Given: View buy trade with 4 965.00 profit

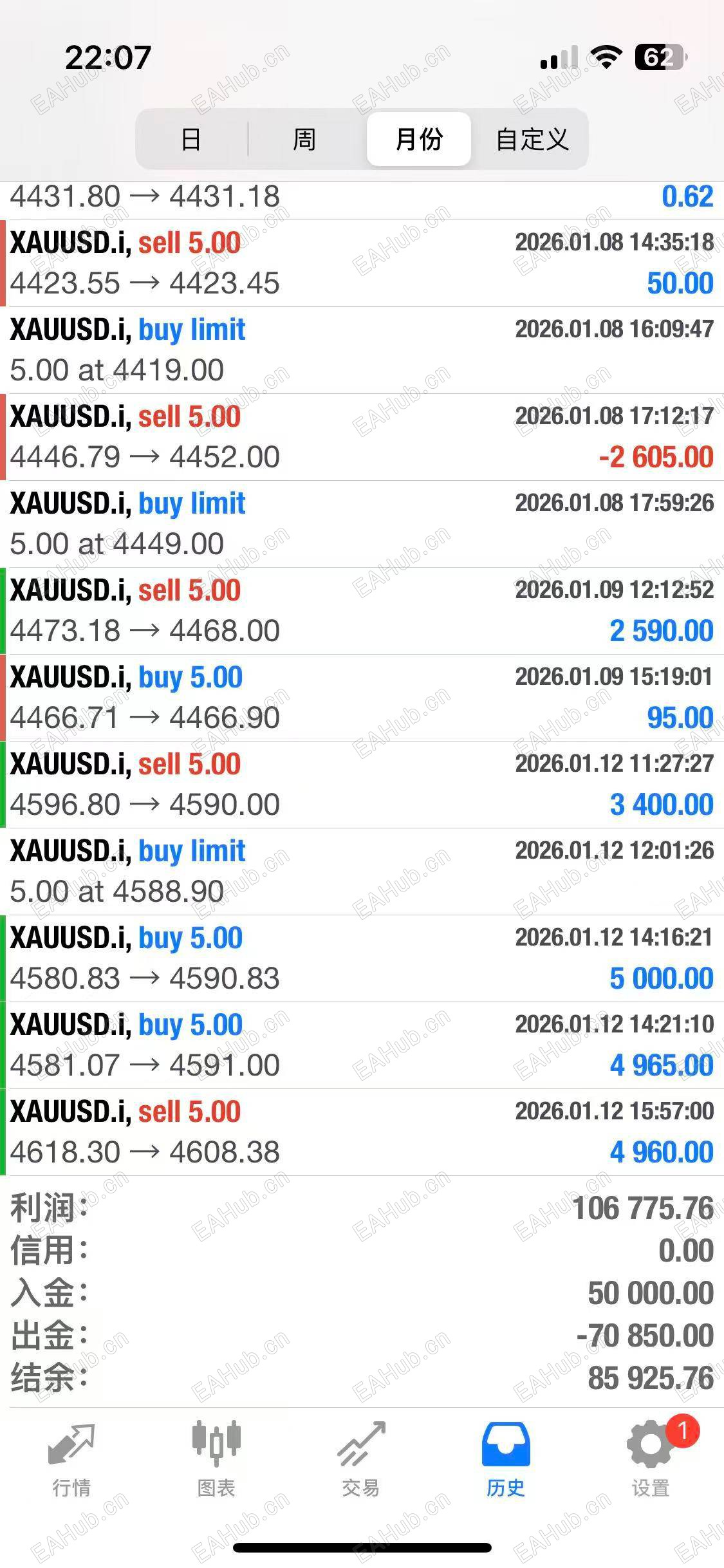Looking at the screenshot, I should tap(362, 1045).
